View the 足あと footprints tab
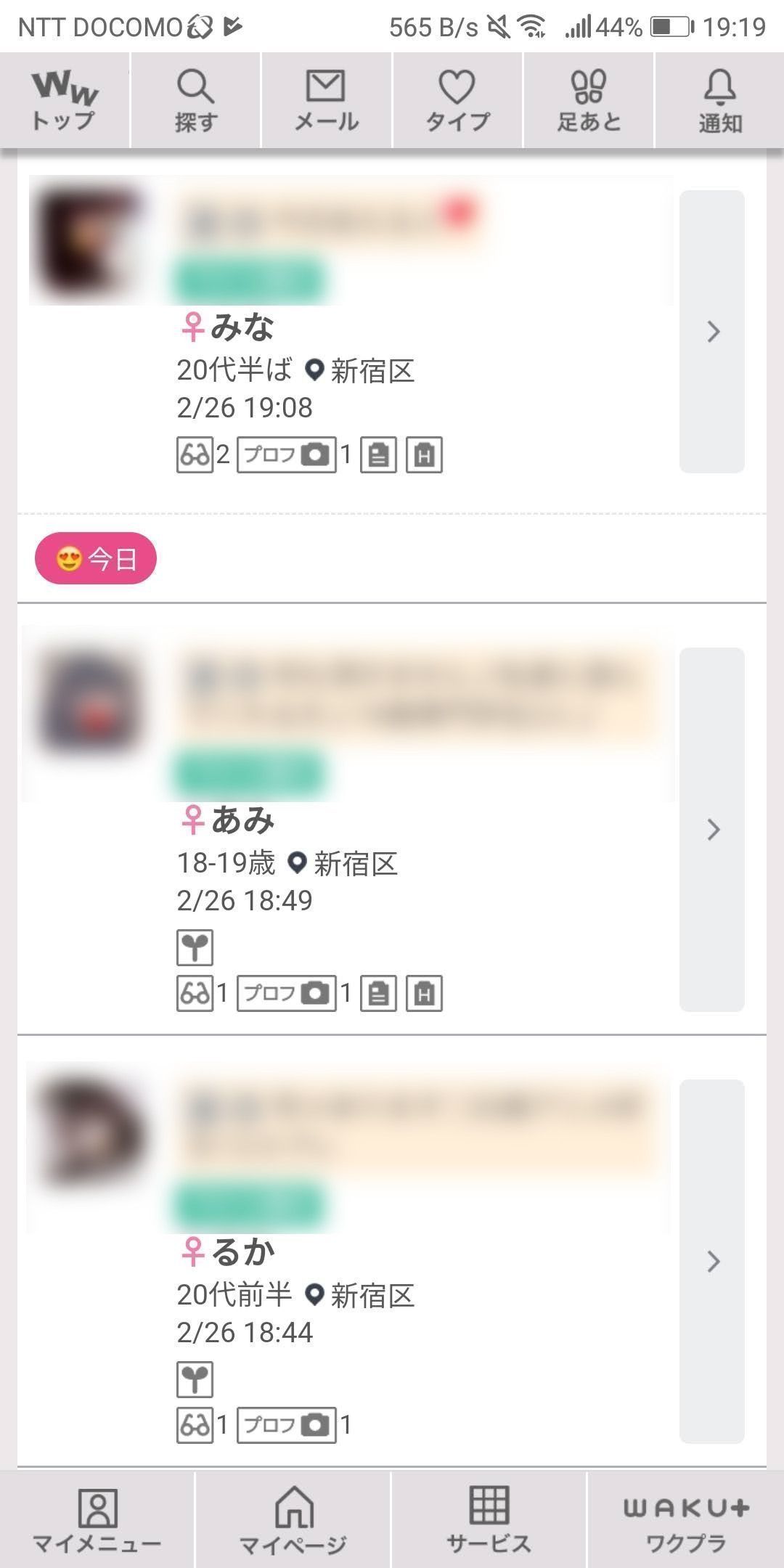The height and width of the screenshot is (1568, 784). [x=589, y=100]
